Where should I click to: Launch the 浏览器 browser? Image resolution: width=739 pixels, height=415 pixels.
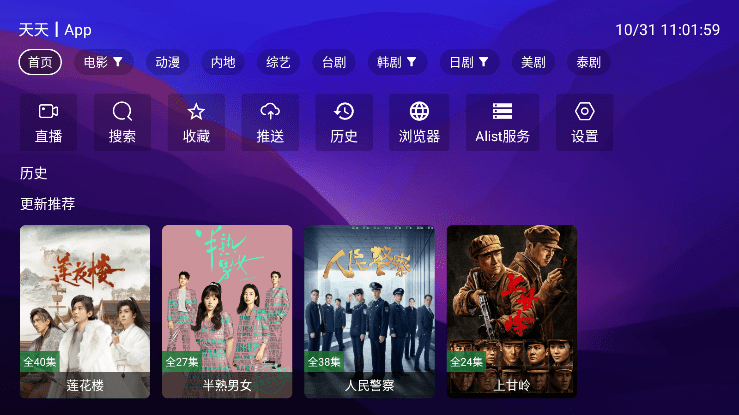pyautogui.click(x=419, y=123)
